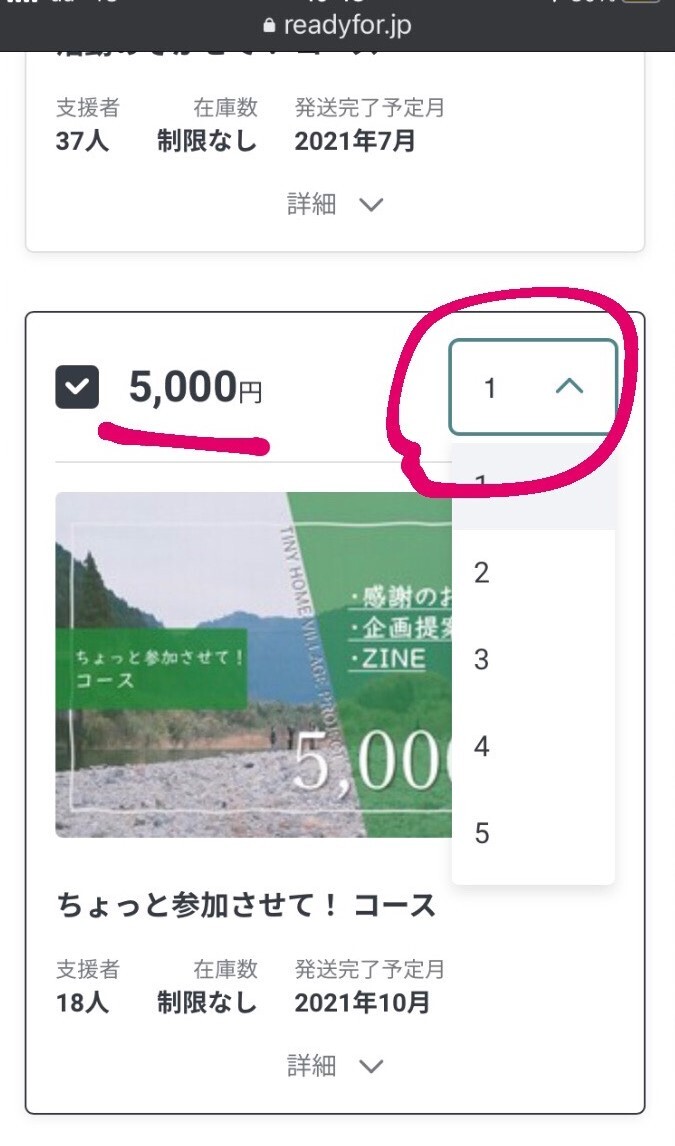The width and height of the screenshot is (675, 1146).
Task: Choose quantity 4 in the list
Action: pyautogui.click(x=533, y=746)
